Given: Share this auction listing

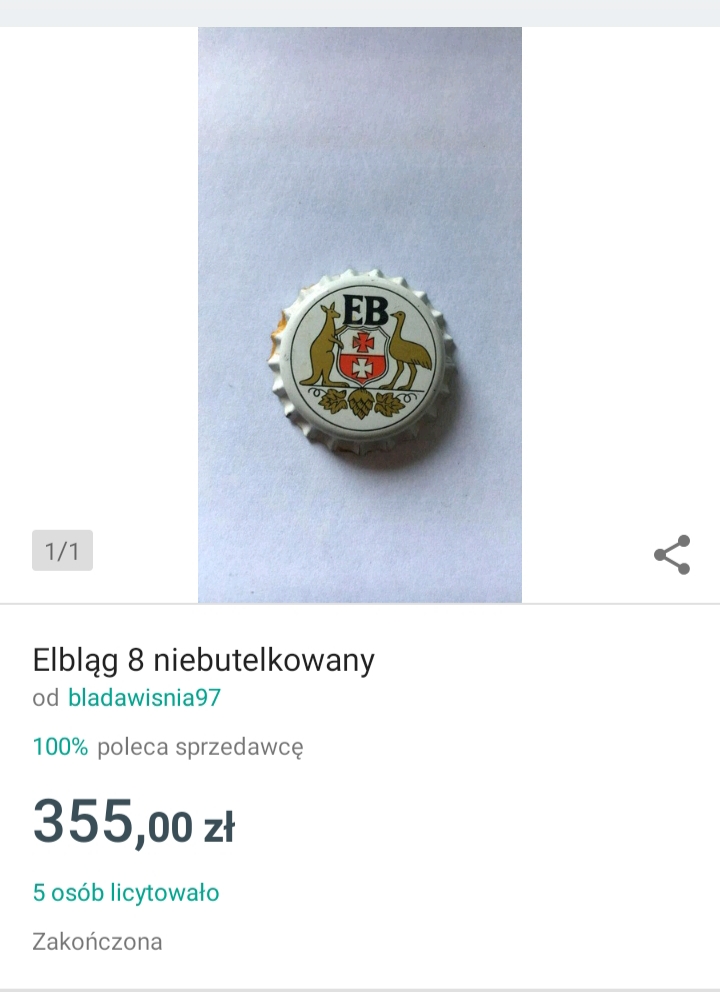Looking at the screenshot, I should (672, 554).
